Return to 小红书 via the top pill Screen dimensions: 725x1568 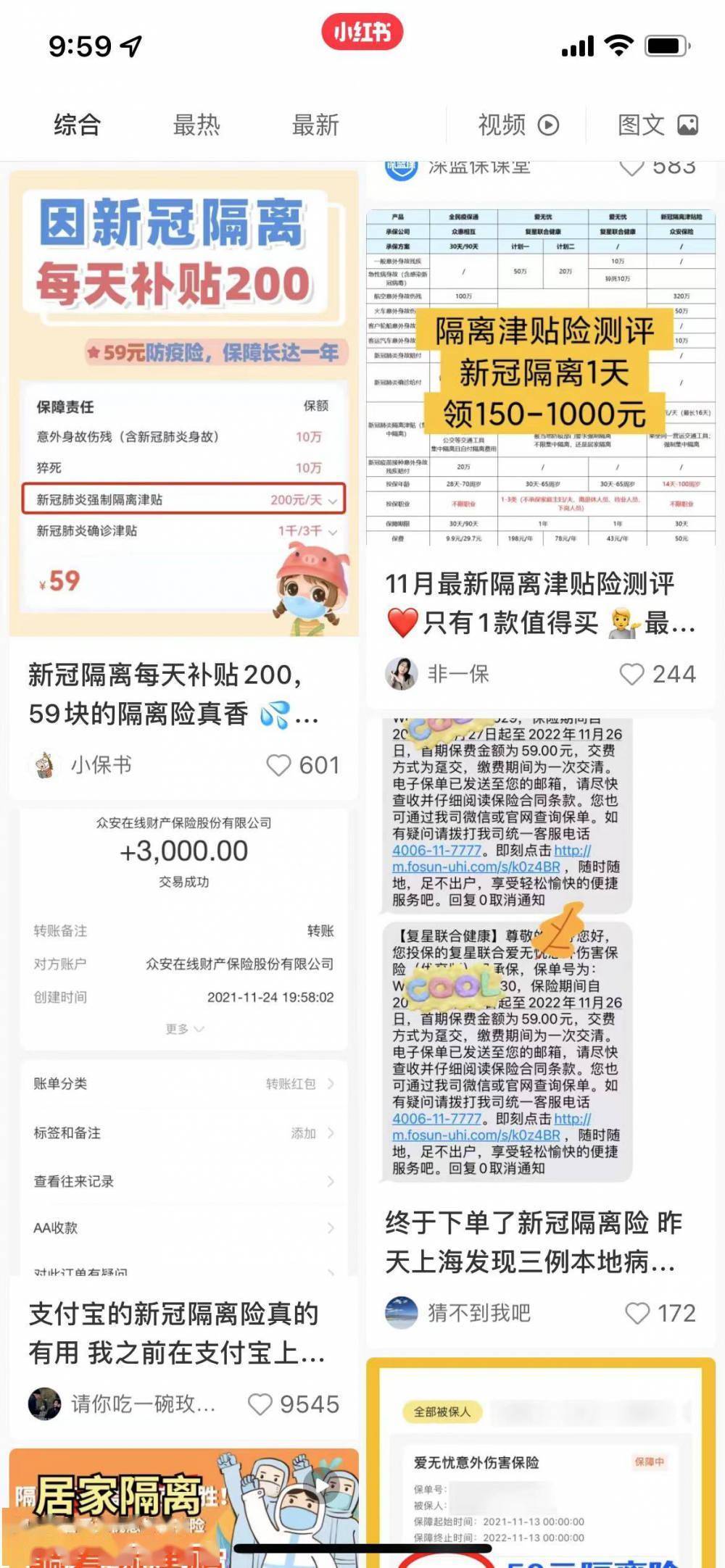[x=362, y=32]
